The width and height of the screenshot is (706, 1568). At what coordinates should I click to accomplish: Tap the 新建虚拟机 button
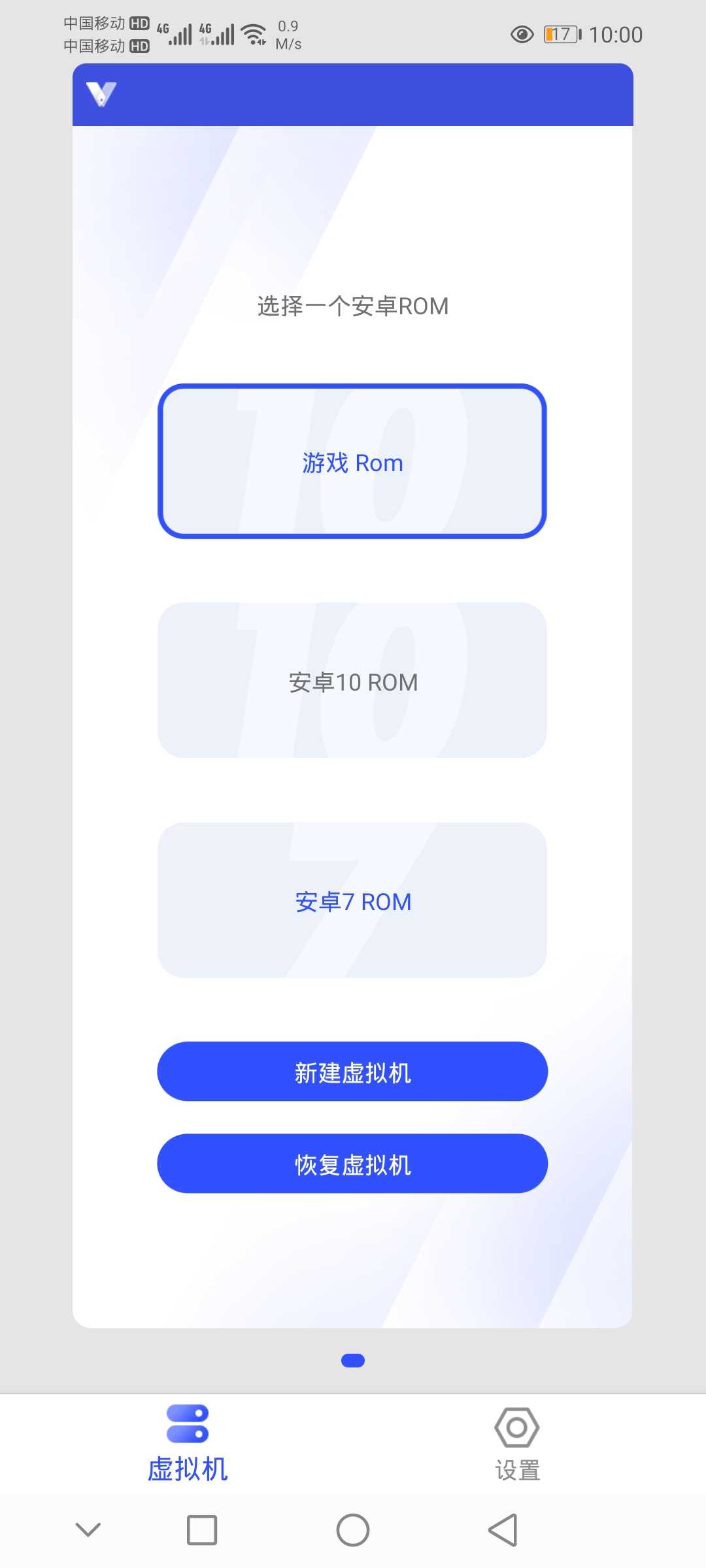coord(352,1071)
